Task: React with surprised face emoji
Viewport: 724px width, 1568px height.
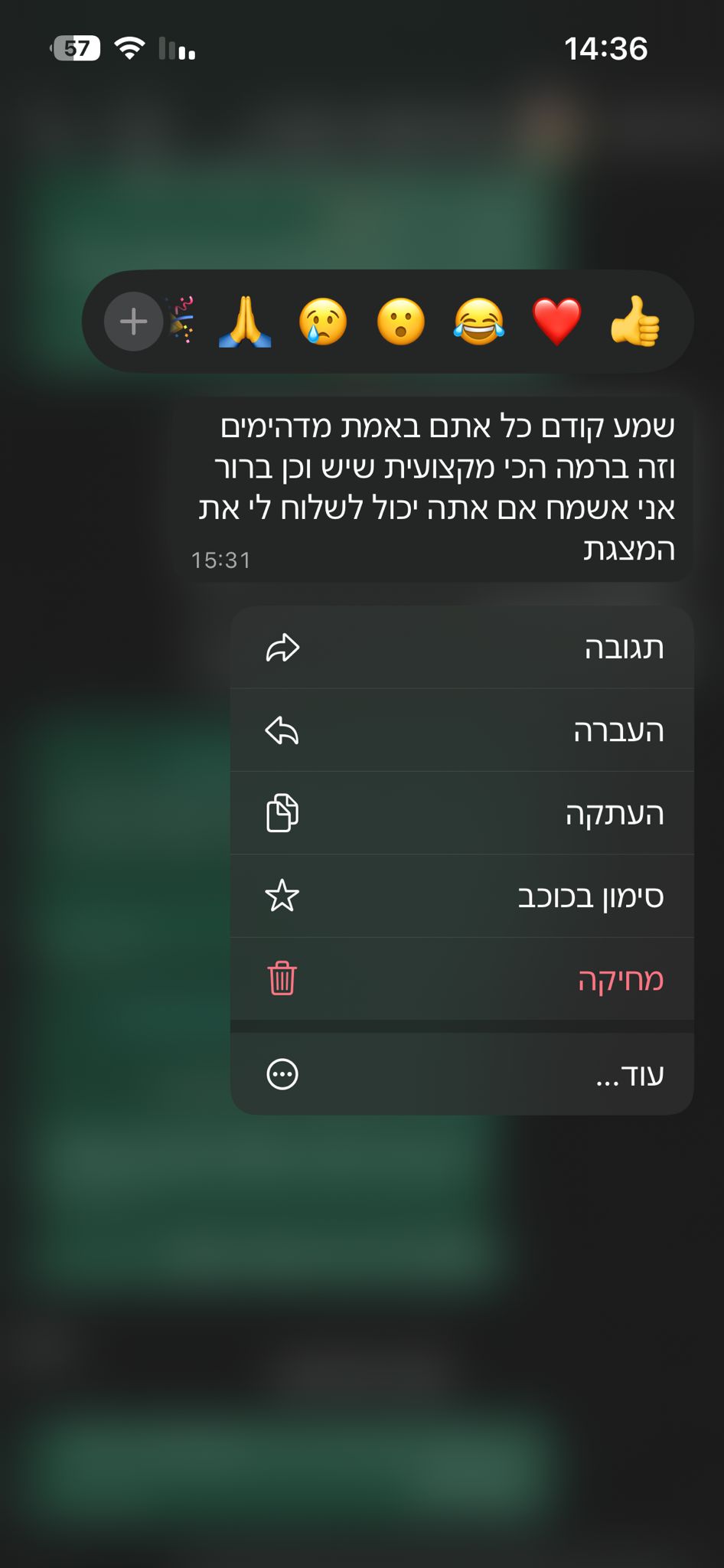Action: tap(401, 322)
